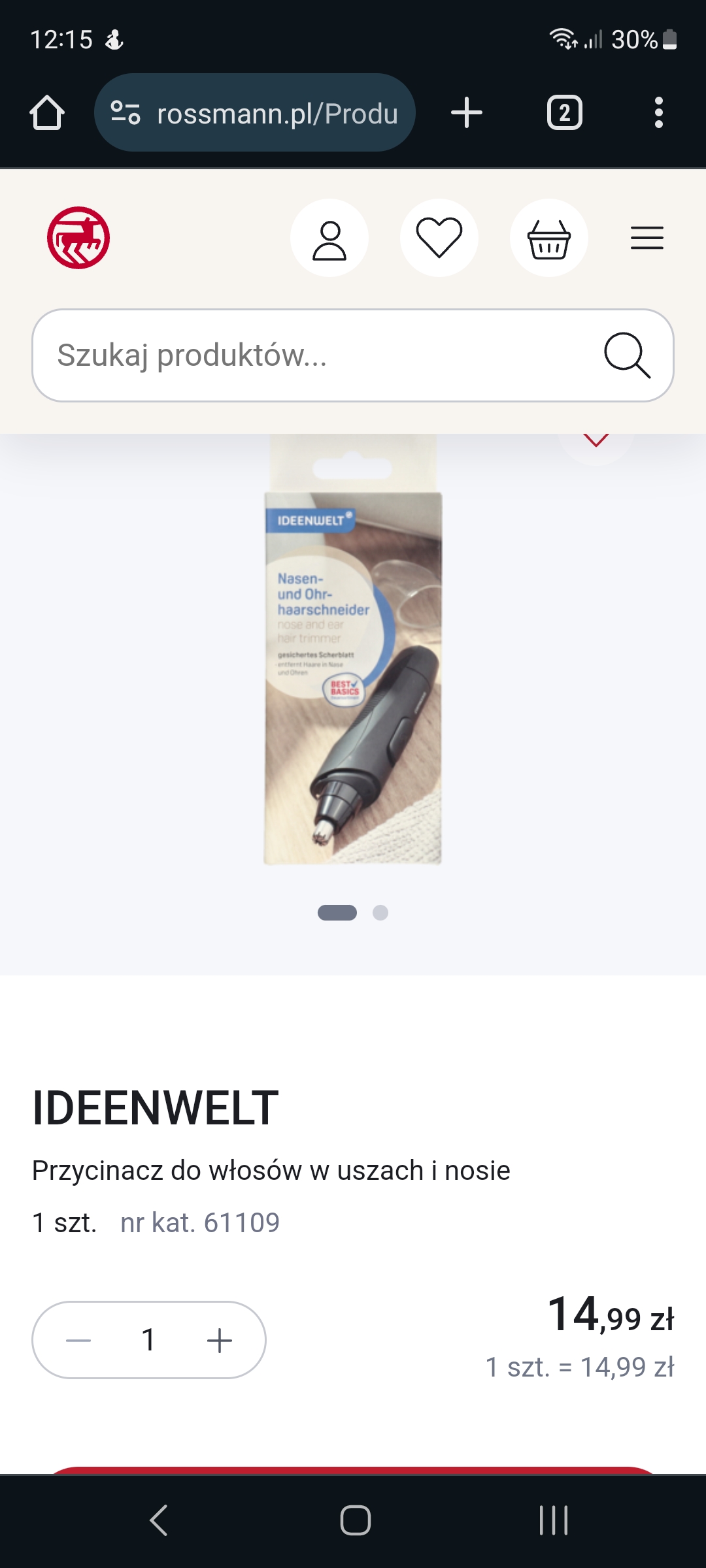Open the browser home page
The image size is (706, 1568).
click(x=47, y=113)
